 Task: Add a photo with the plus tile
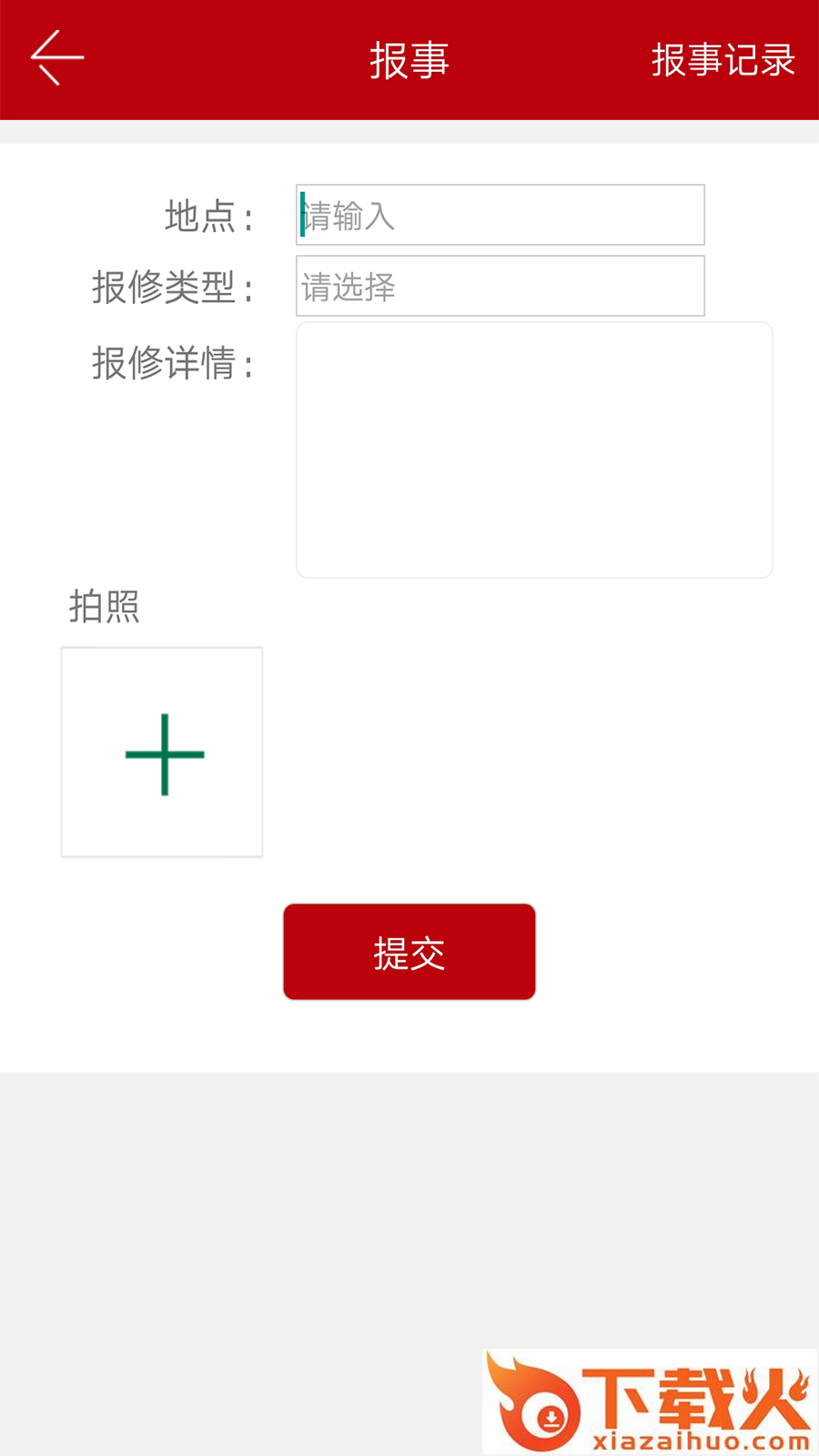coord(162,753)
